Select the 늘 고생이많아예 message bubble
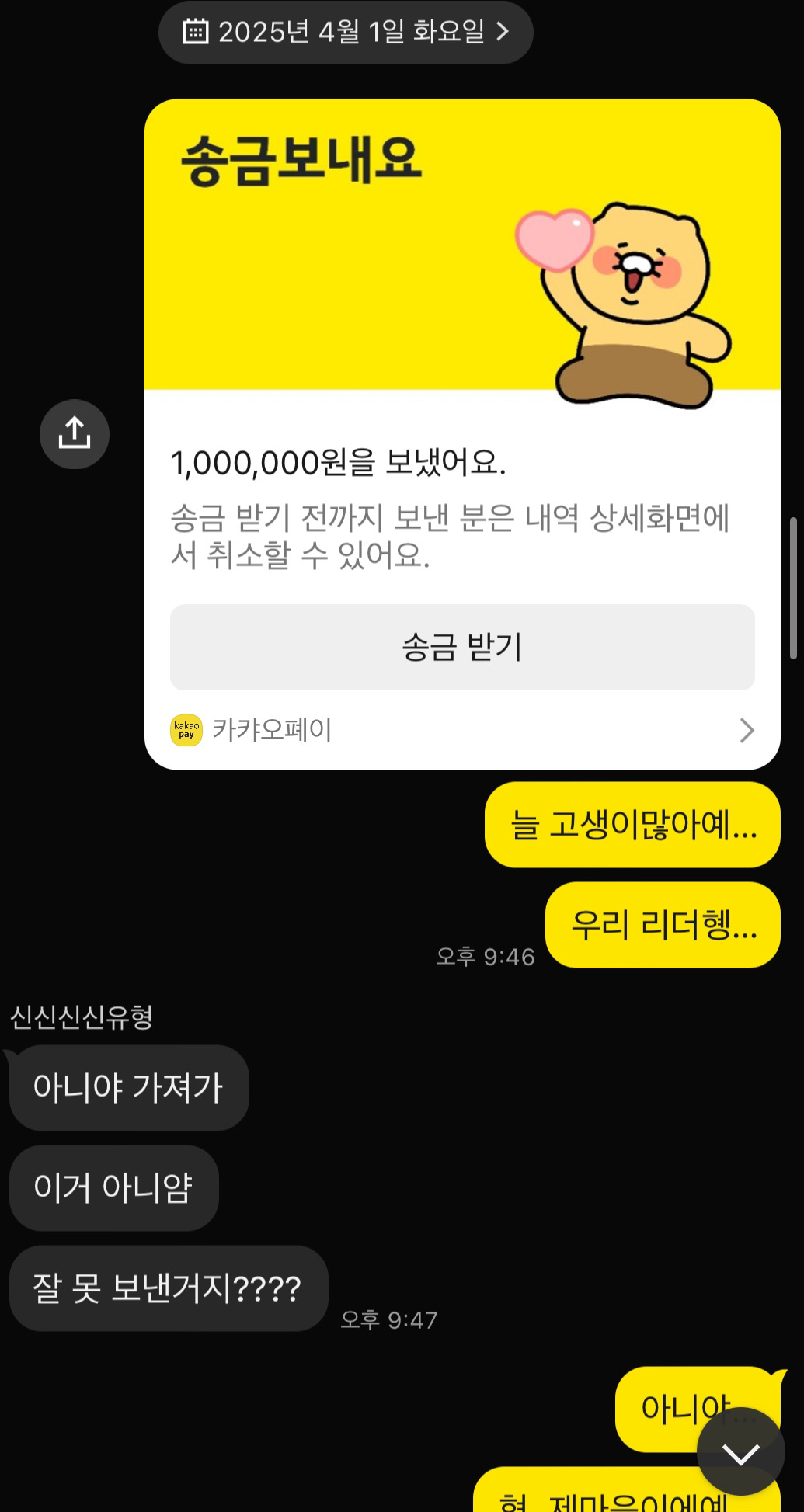 coord(631,825)
